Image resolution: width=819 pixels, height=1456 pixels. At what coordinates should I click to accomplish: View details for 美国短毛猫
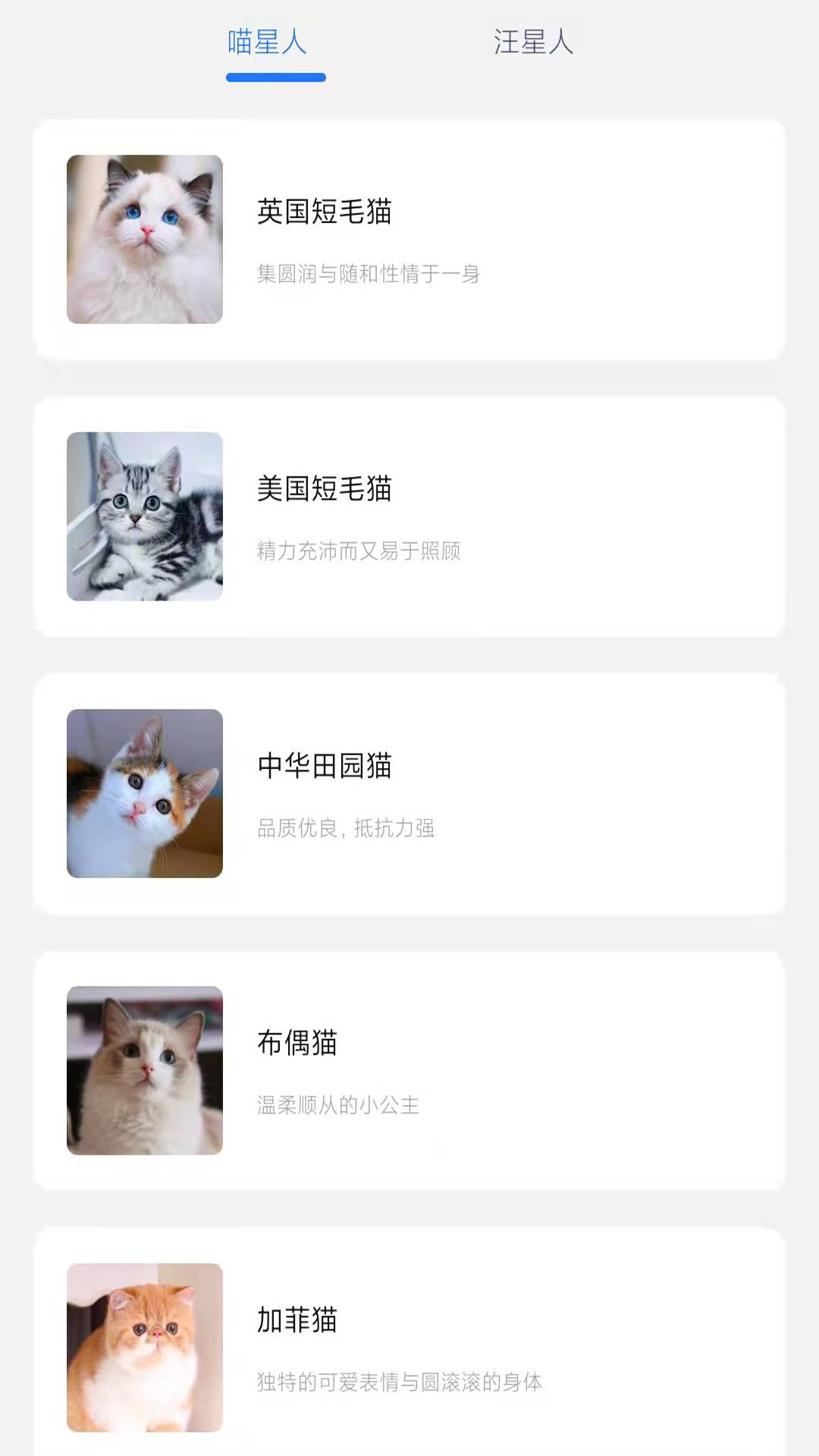(x=408, y=516)
